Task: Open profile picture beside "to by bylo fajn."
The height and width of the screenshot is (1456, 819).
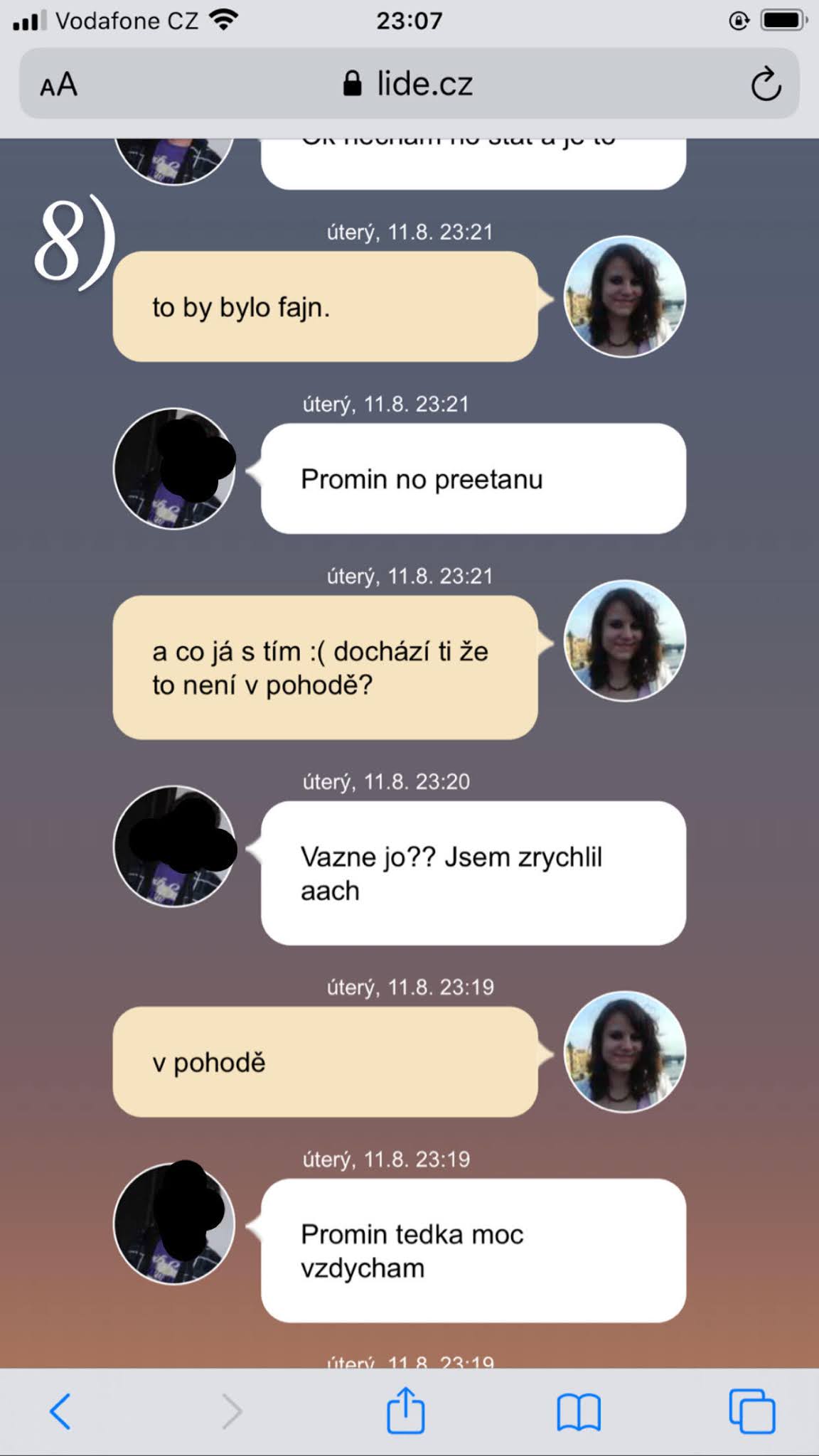Action: (624, 296)
